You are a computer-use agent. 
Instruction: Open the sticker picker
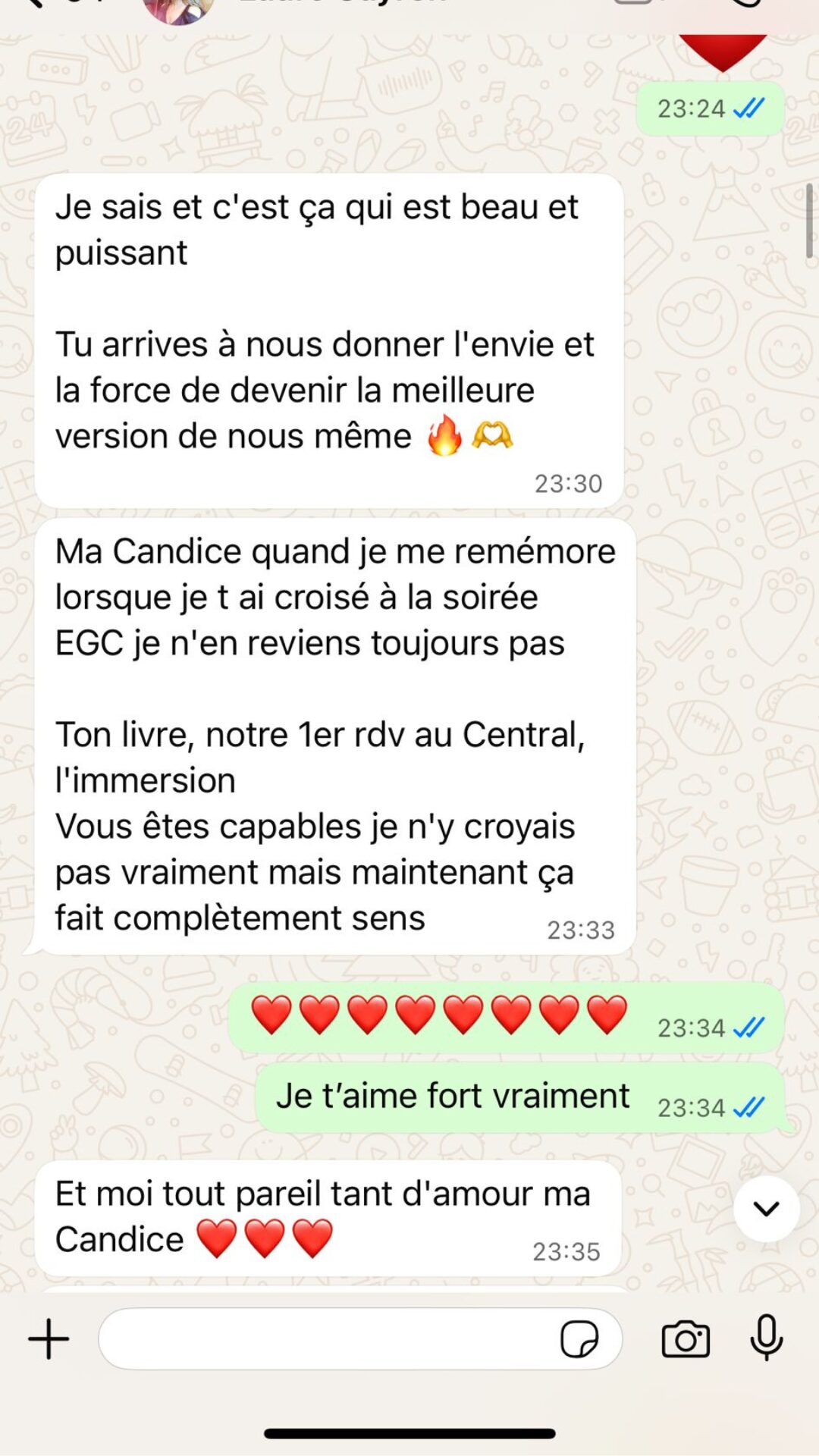pos(579,1339)
